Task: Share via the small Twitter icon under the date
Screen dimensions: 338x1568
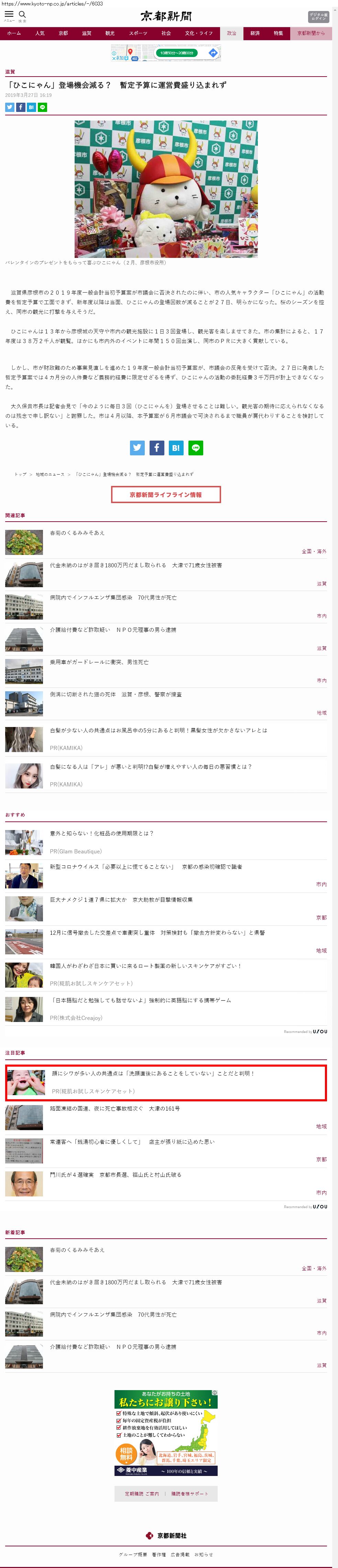Action: [10, 107]
